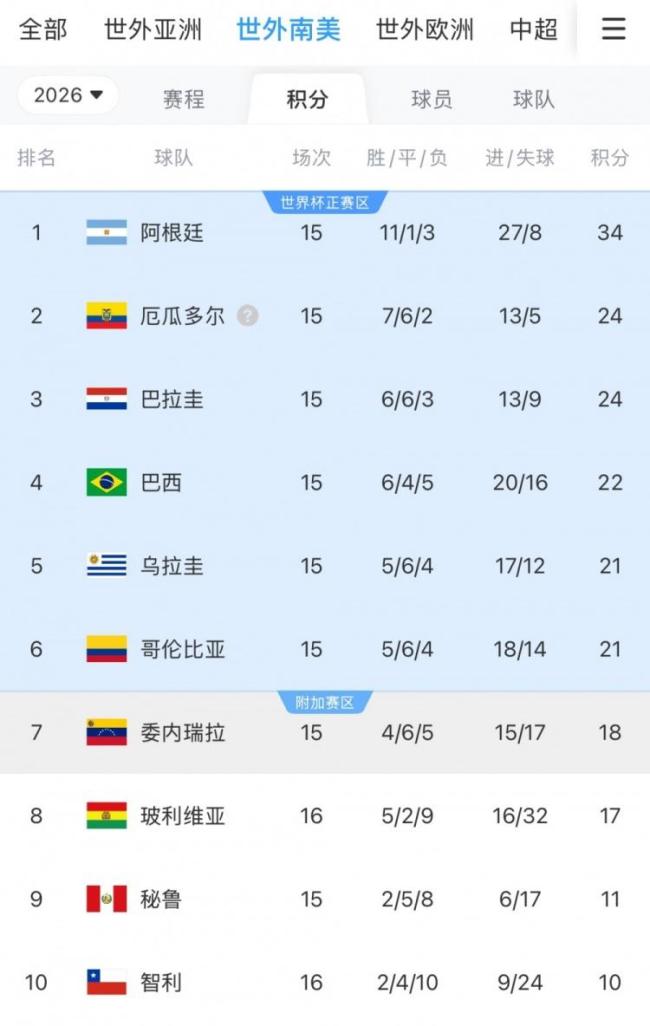Open the 球员 players tab
650x1026 pixels.
click(431, 99)
